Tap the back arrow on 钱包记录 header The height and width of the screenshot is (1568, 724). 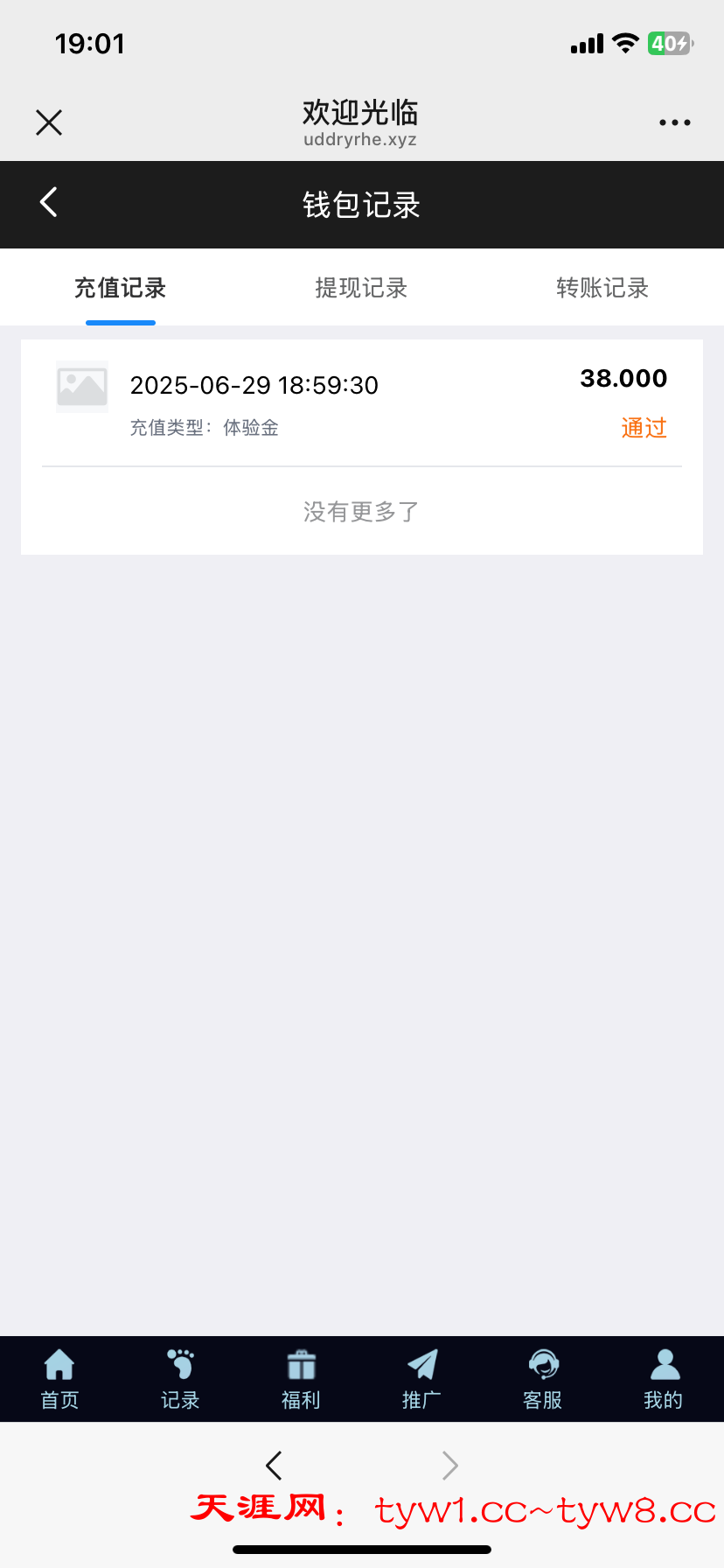48,203
